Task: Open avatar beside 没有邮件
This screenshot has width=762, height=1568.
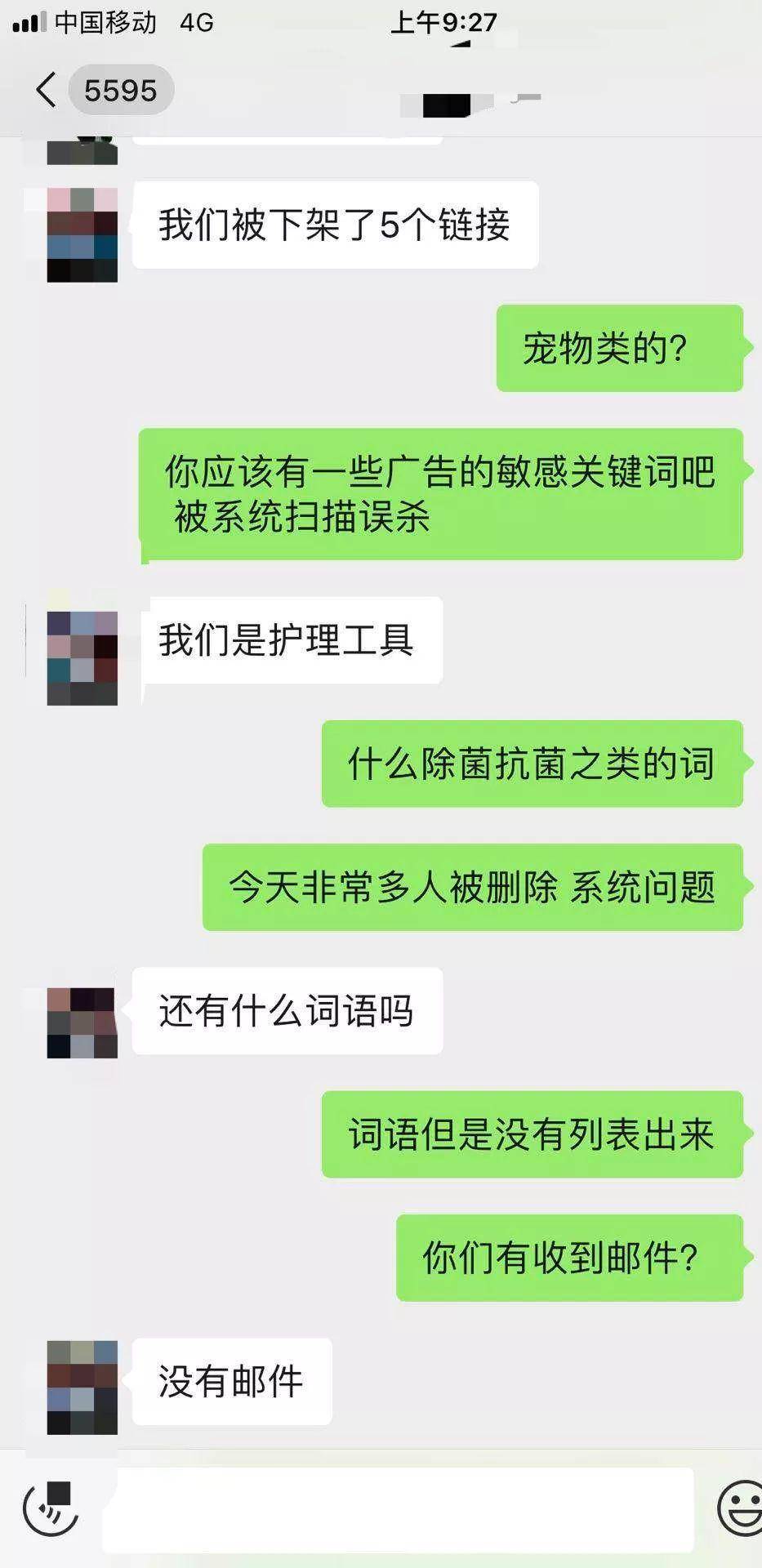Action: pyautogui.click(x=82, y=1387)
